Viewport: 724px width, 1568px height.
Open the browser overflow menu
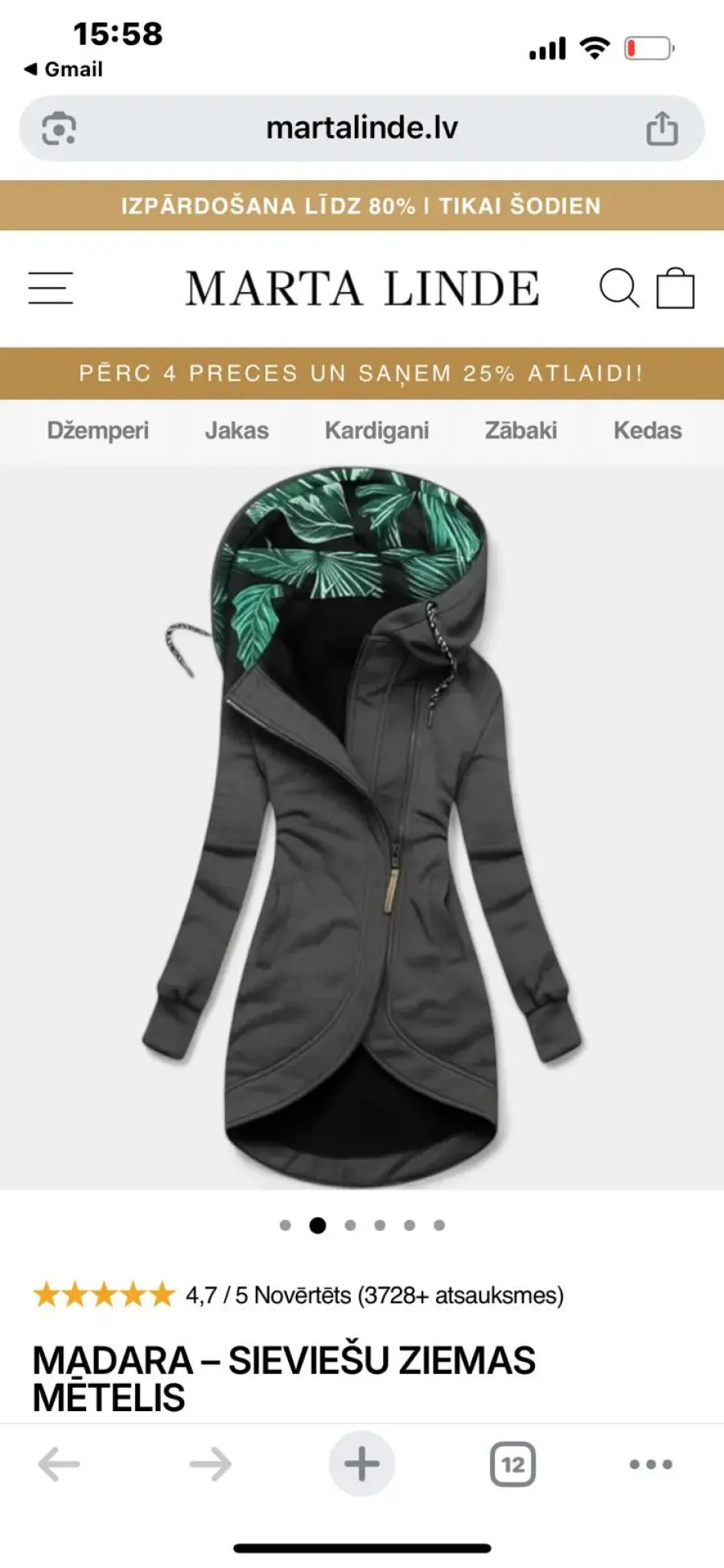pyautogui.click(x=651, y=1463)
